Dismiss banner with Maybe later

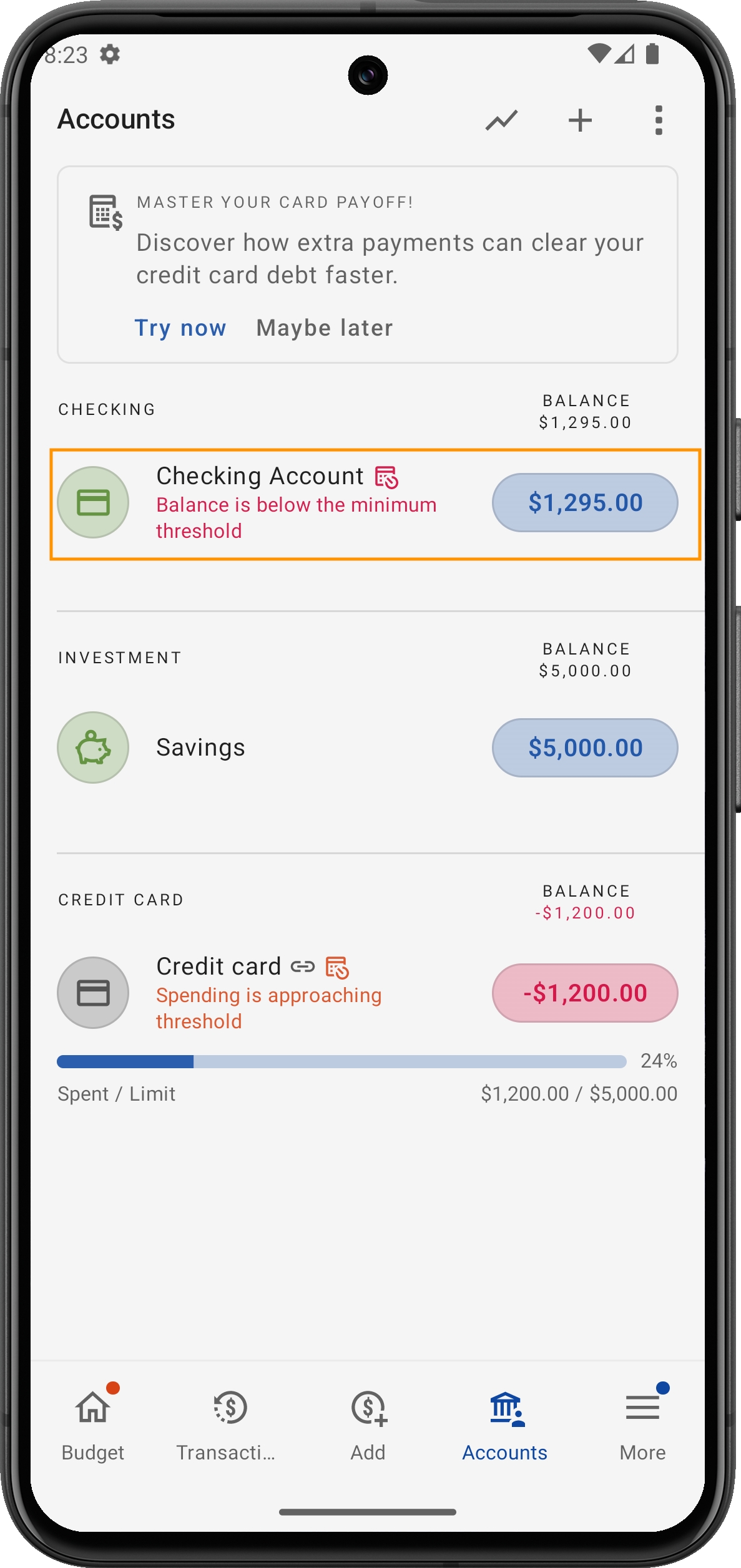[x=325, y=328]
